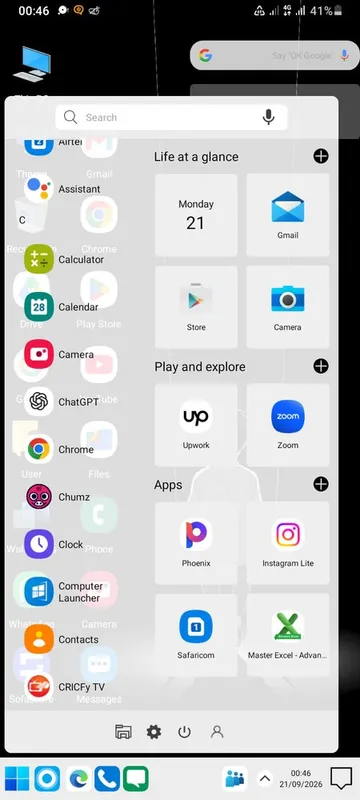Image resolution: width=360 pixels, height=800 pixels.
Task: Open the Zoom tile
Action: (x=288, y=424)
